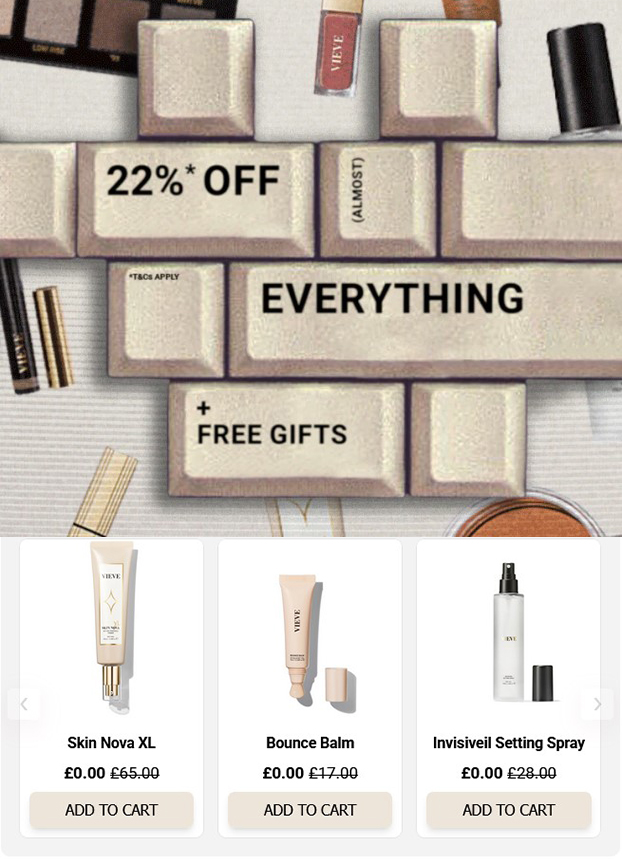Show next products in the carousel

597,704
